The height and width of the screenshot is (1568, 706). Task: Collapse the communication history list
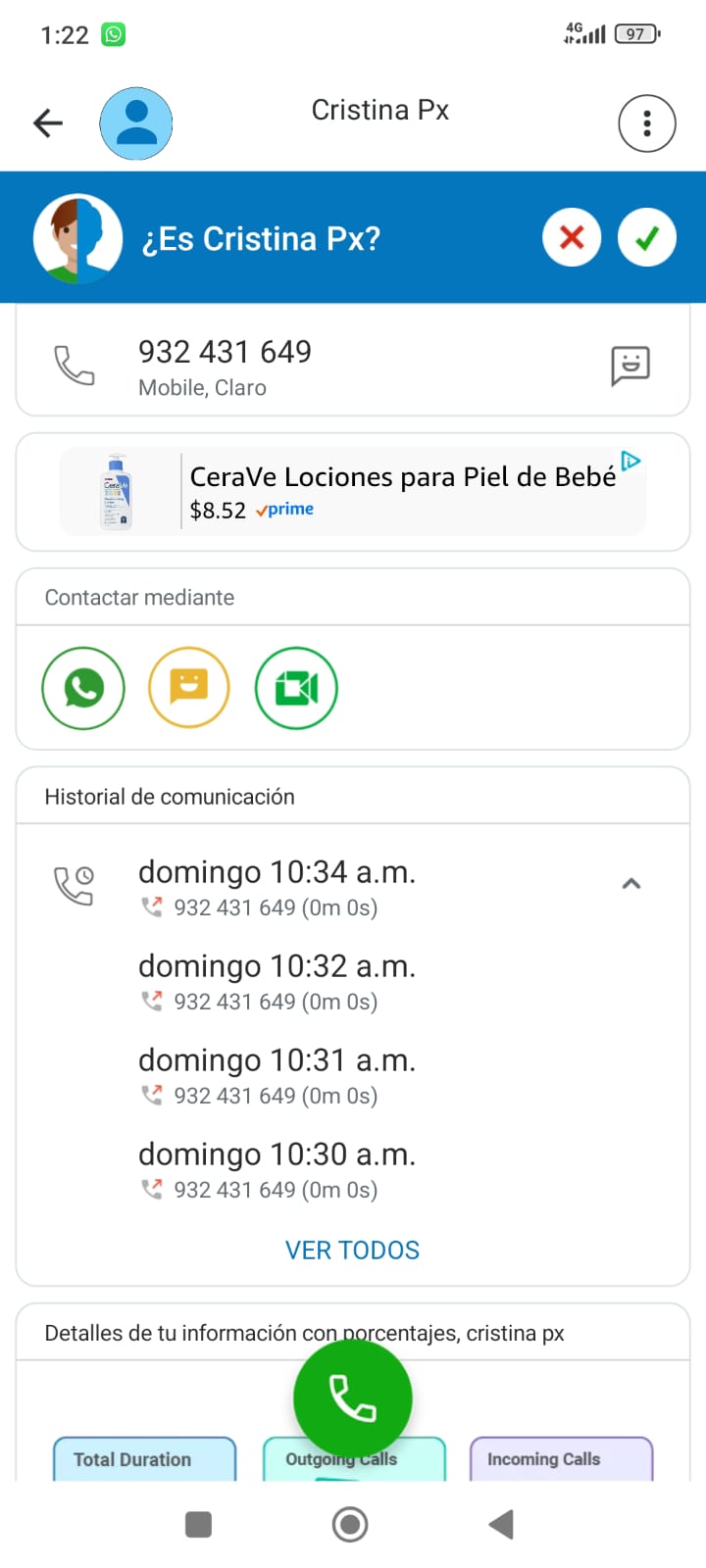[x=631, y=884]
